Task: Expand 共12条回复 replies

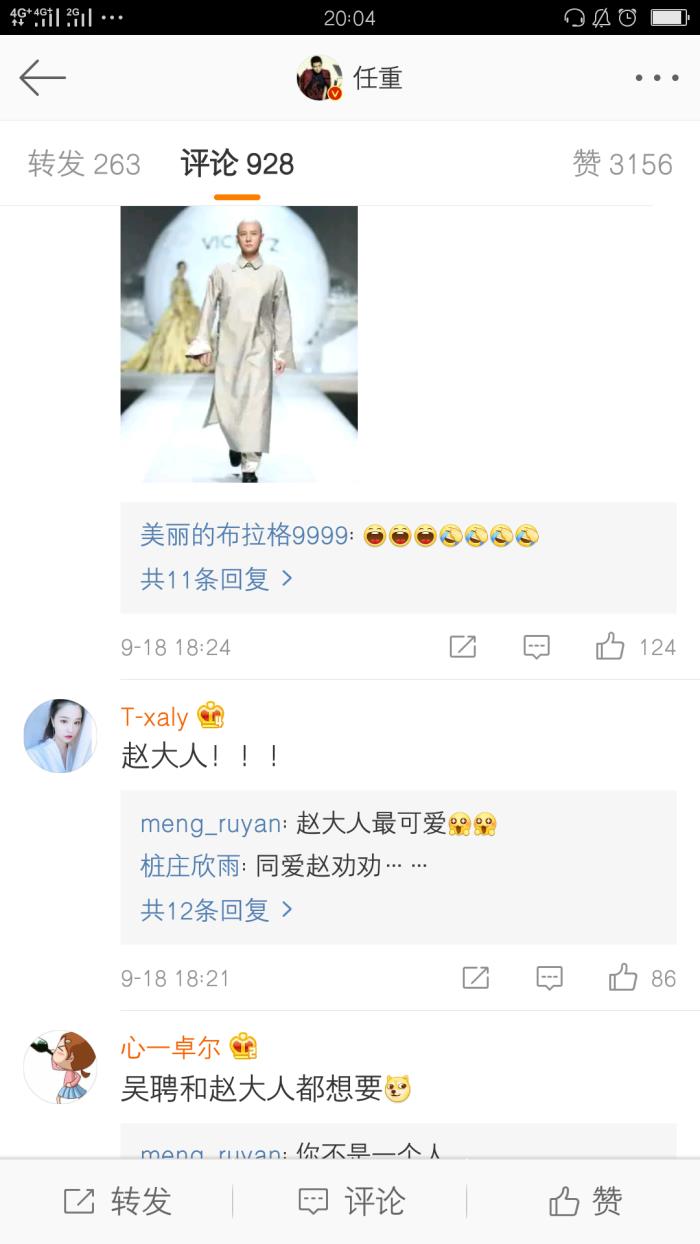Action: click(x=216, y=910)
